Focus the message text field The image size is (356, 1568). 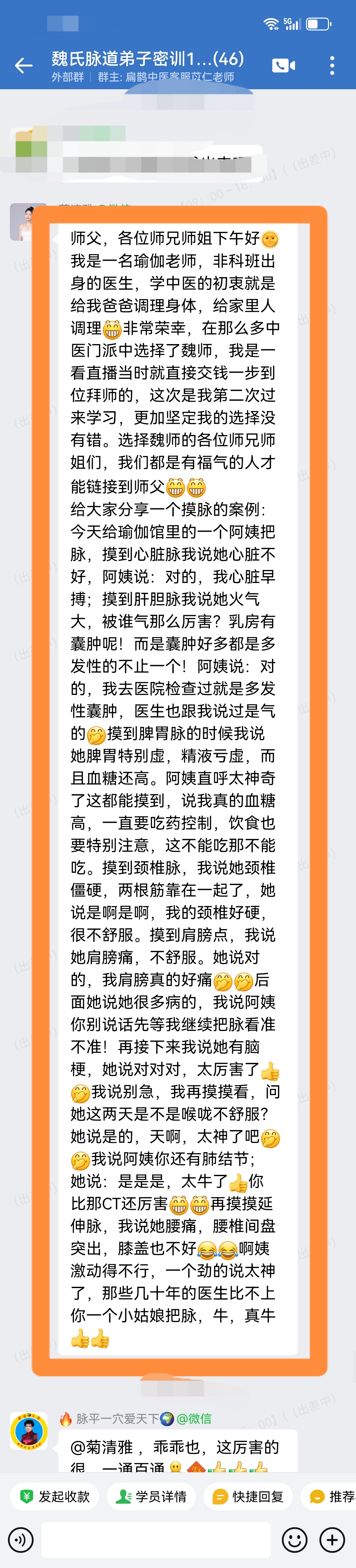coord(156,1540)
